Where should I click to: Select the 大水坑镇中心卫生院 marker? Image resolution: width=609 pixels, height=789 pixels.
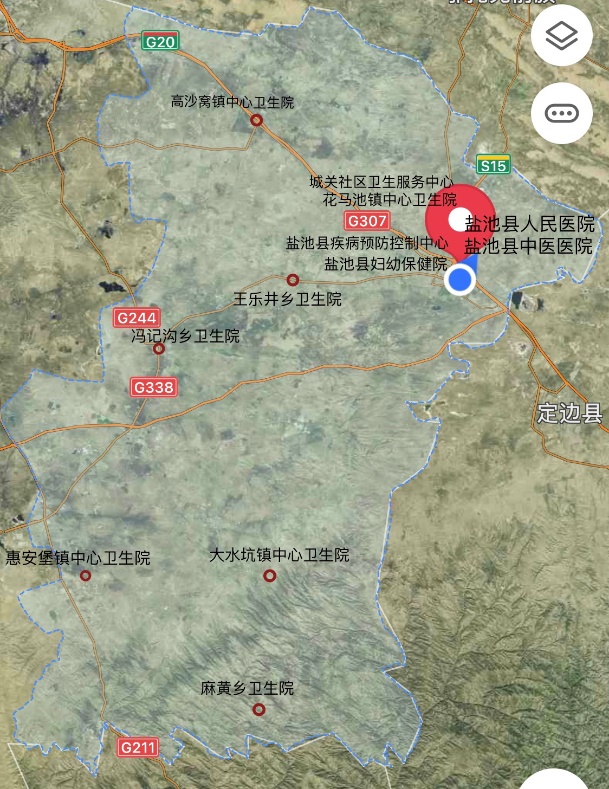point(270,575)
